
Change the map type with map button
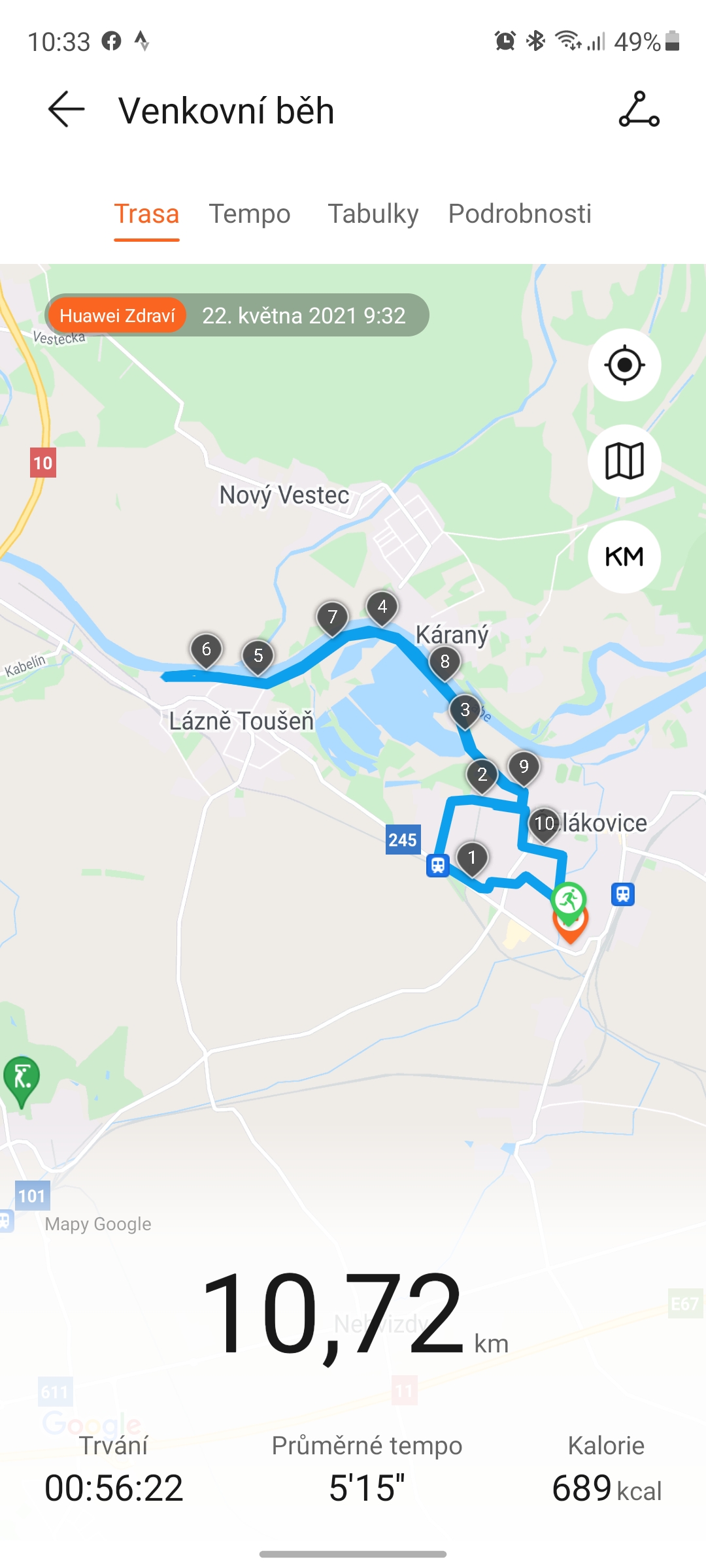point(624,461)
